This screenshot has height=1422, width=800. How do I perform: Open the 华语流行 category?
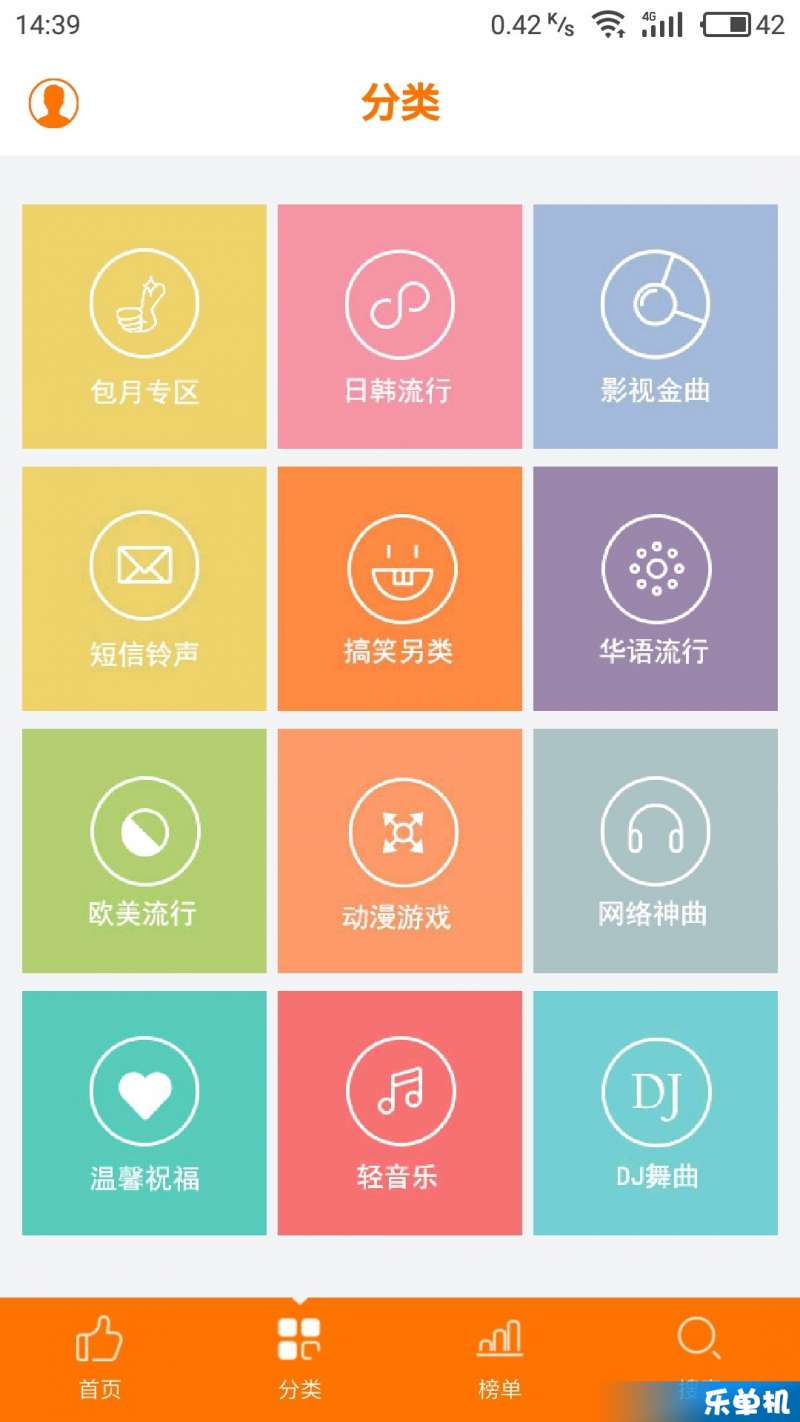tap(655, 589)
